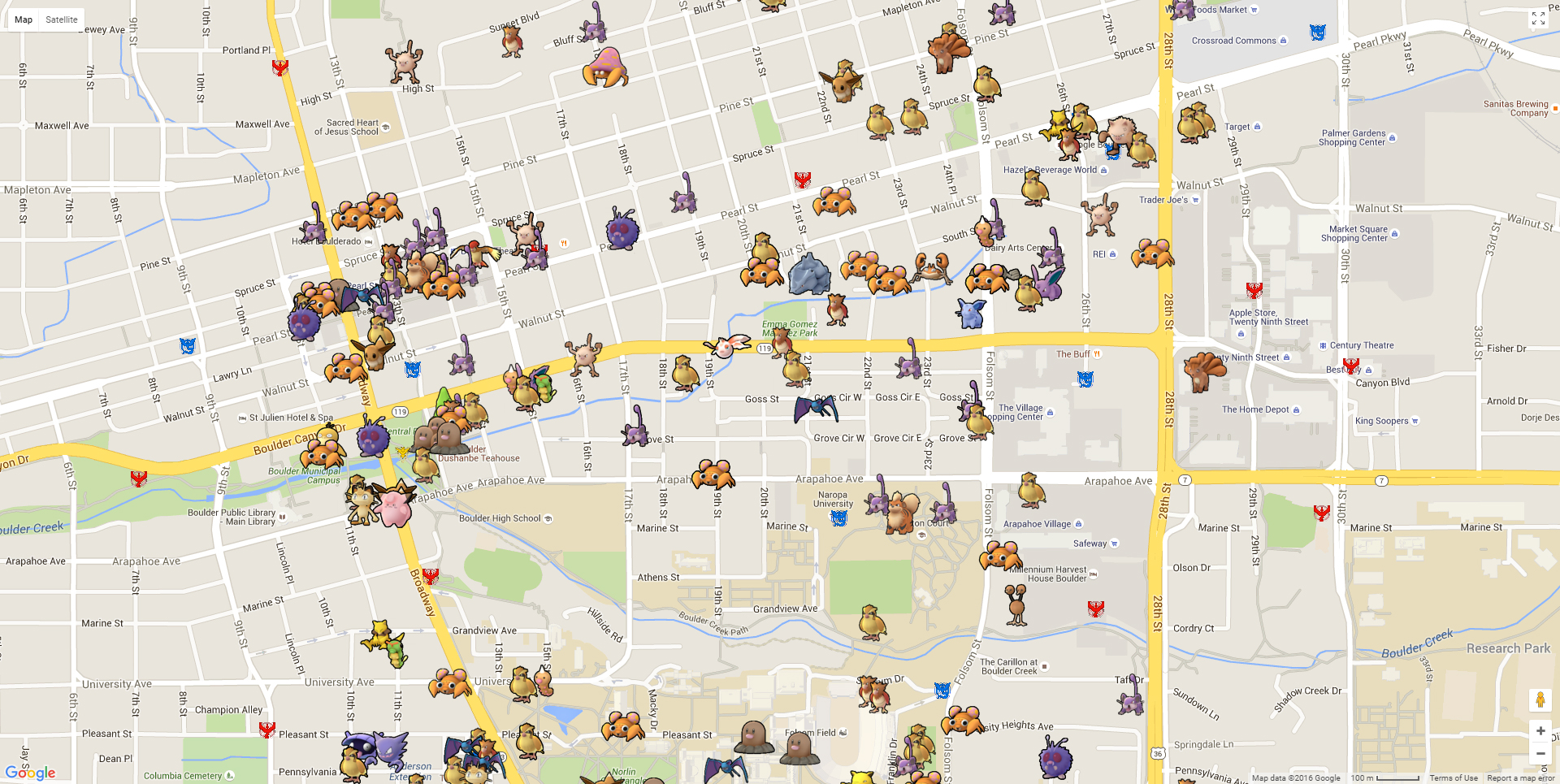Screen dimensions: 1560x784
Task: Switch to Satellite map view
Action: point(62,19)
